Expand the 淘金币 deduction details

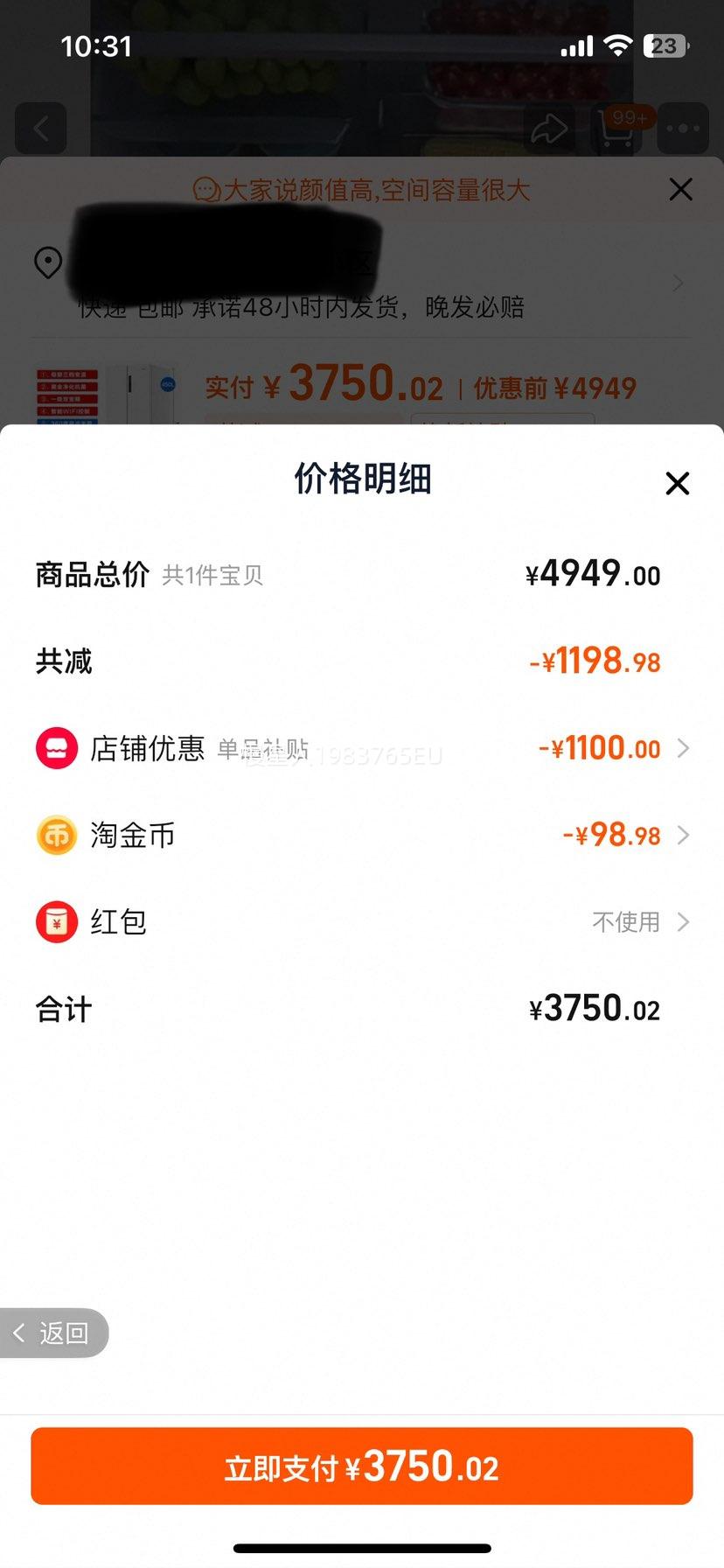683,836
